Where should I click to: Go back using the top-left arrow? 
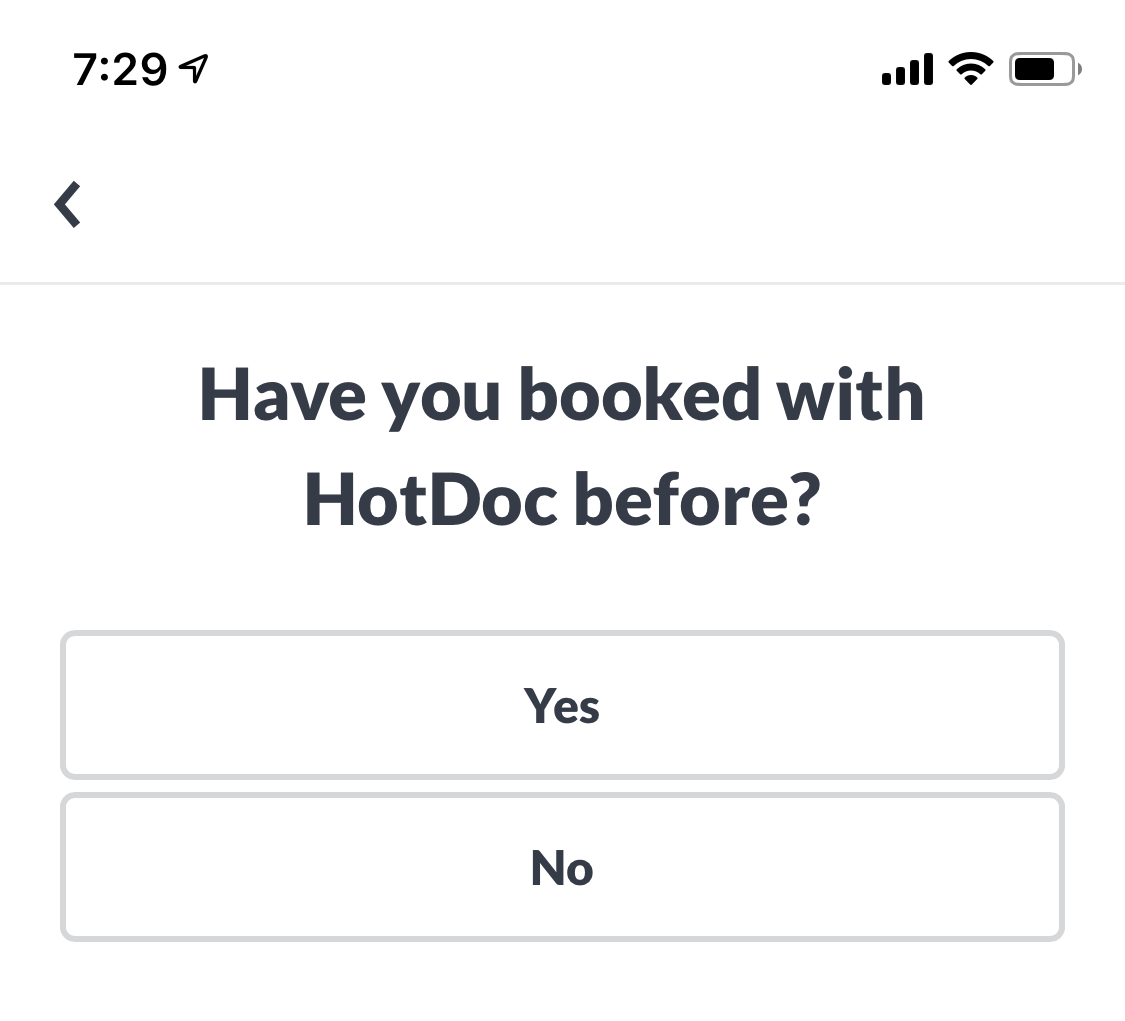pos(67,205)
